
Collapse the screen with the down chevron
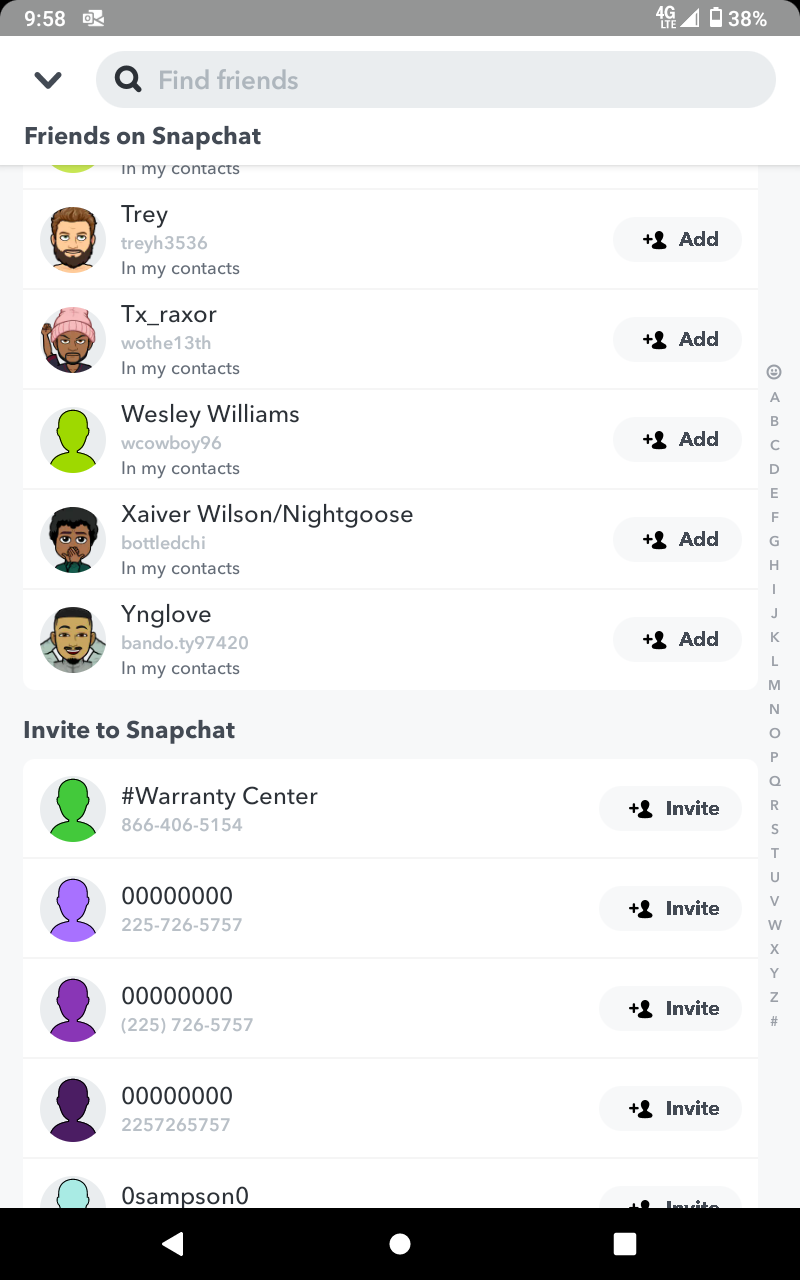pos(48,80)
